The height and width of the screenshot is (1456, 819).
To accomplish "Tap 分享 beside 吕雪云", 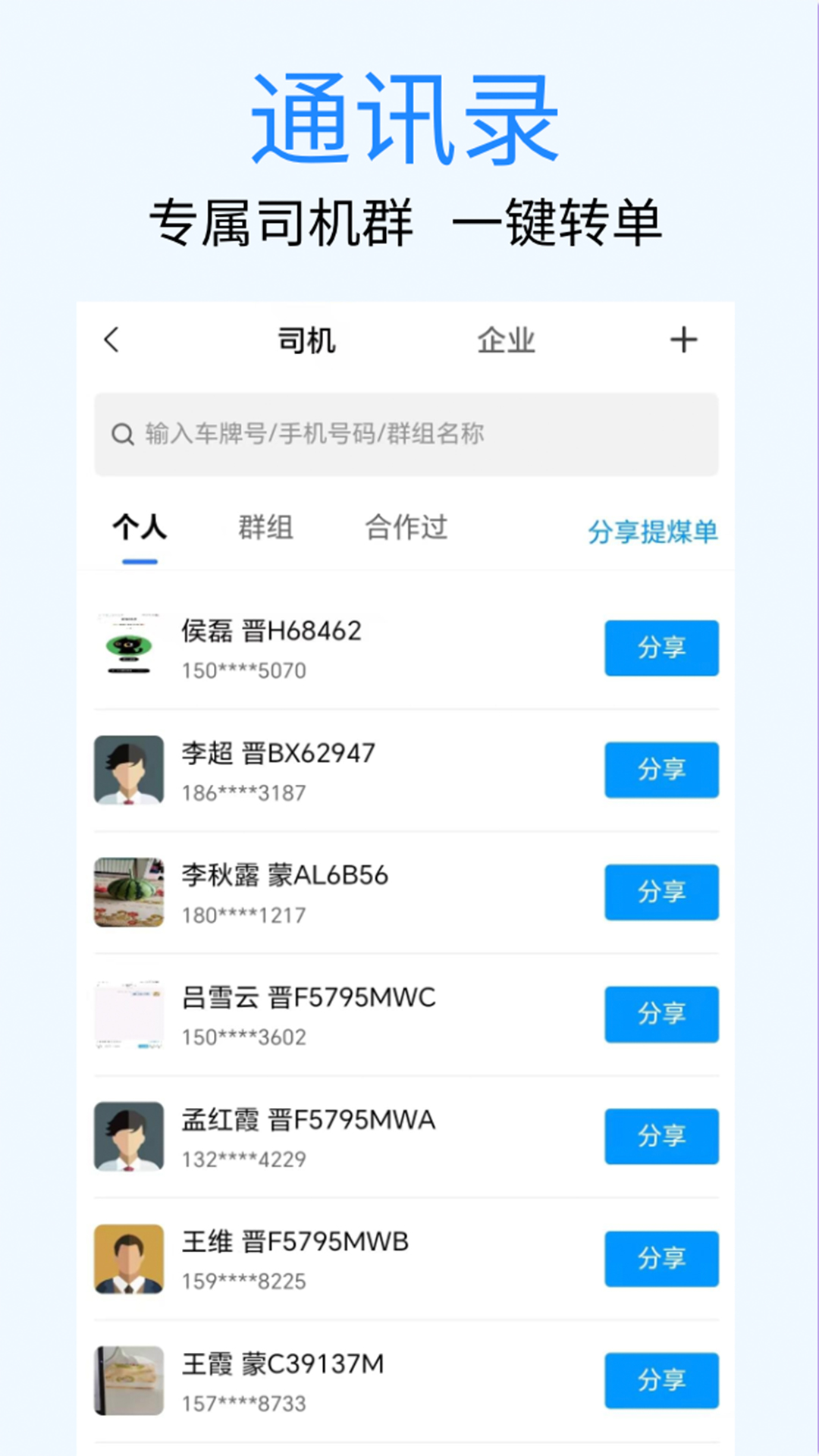I will (661, 1015).
